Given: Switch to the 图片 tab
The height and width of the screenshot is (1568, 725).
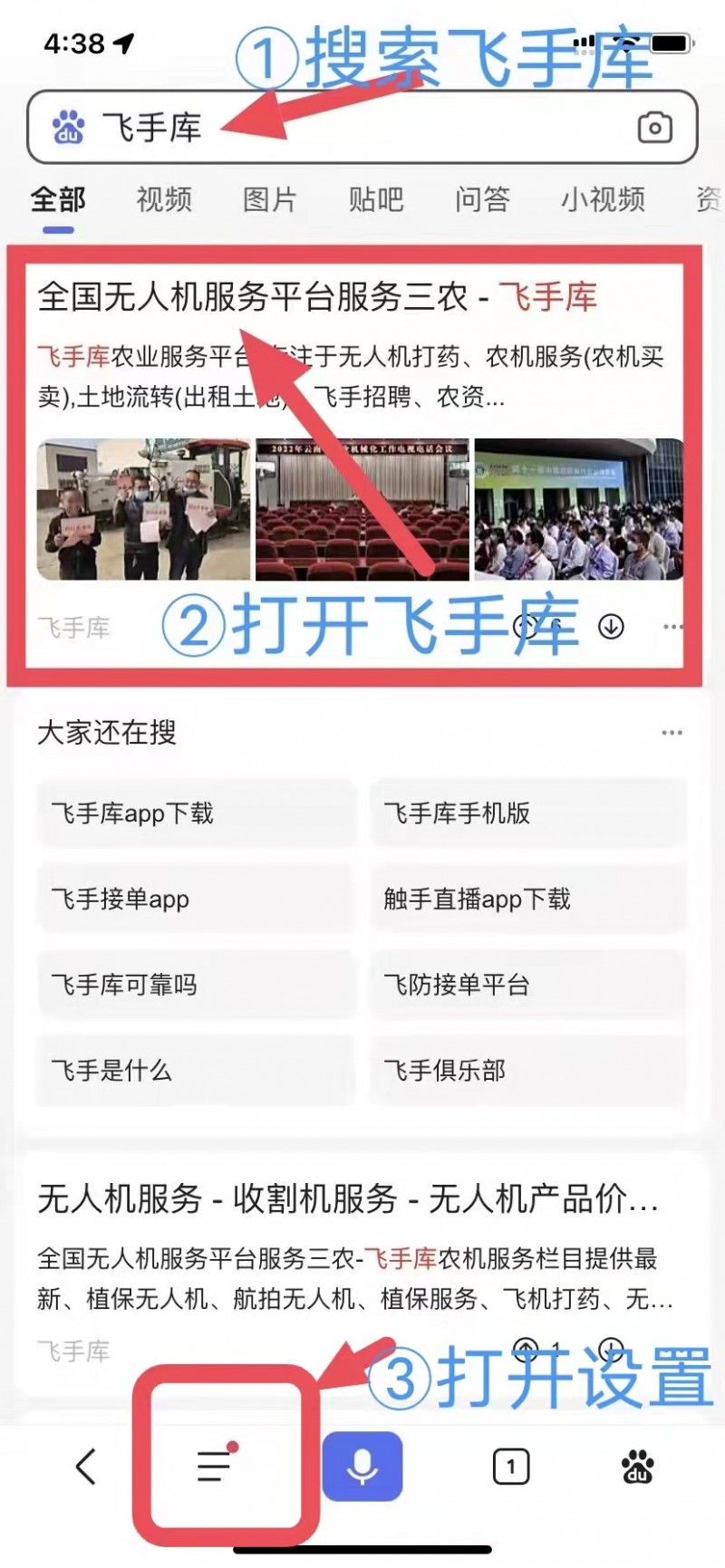Looking at the screenshot, I should click(x=270, y=199).
